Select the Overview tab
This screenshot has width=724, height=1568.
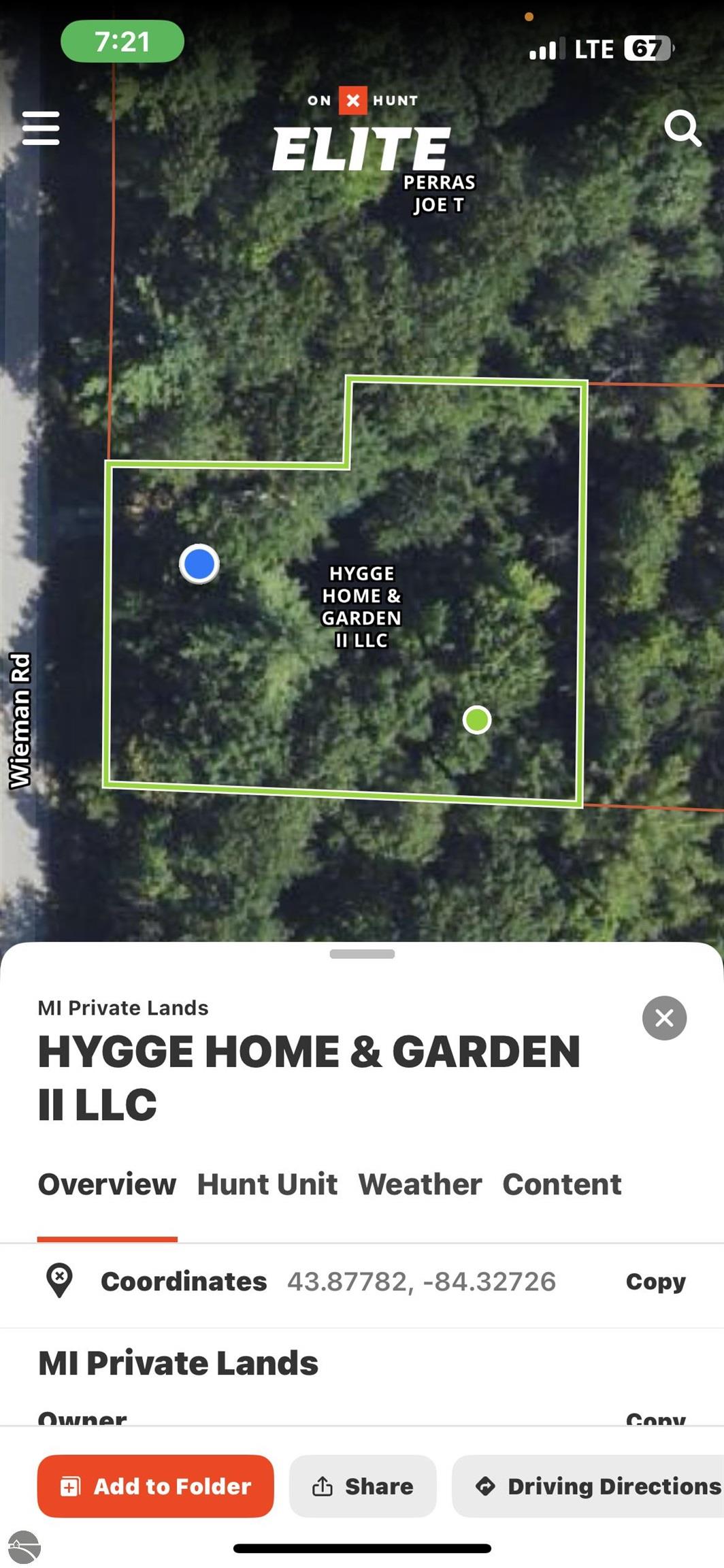tap(107, 1184)
